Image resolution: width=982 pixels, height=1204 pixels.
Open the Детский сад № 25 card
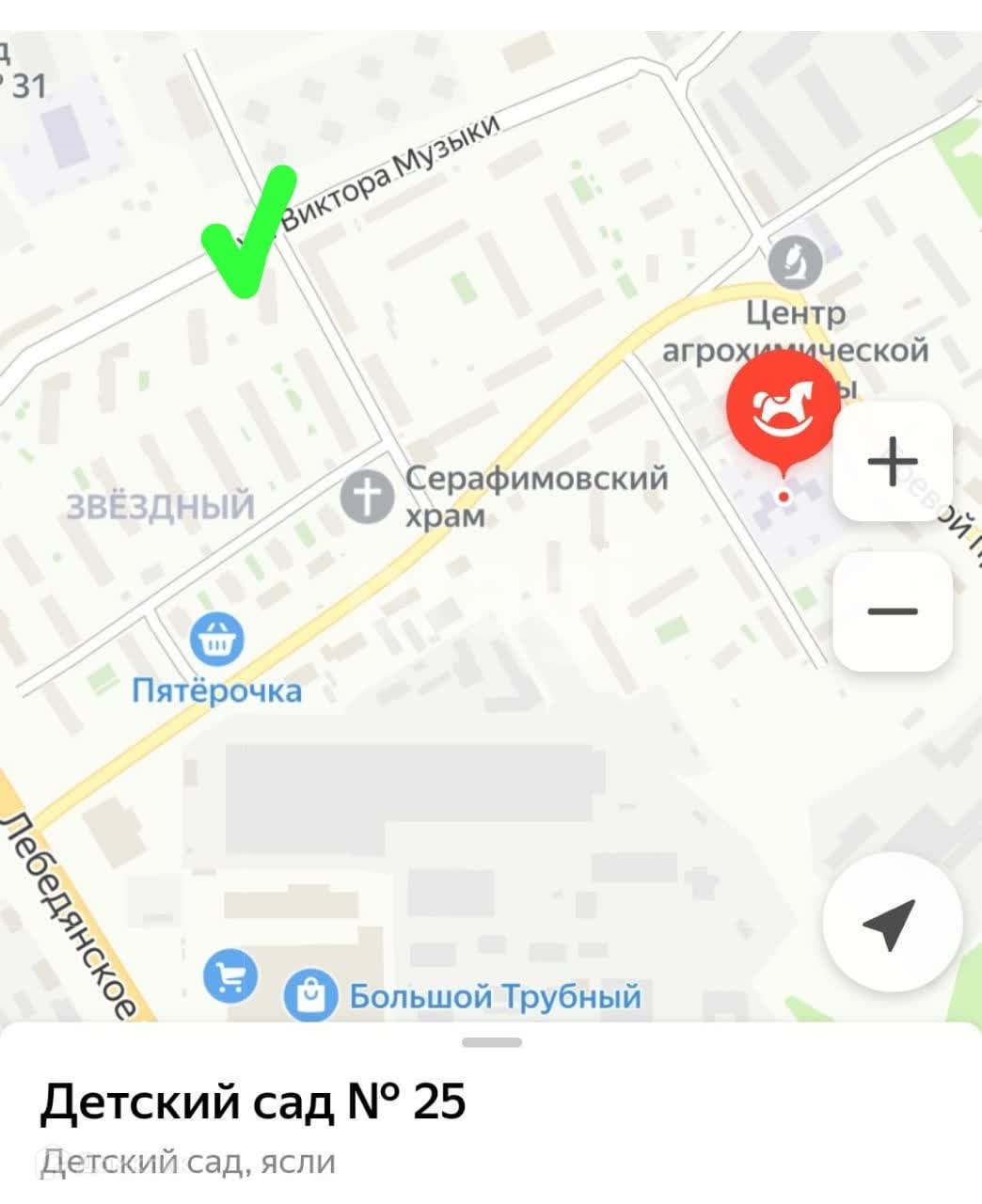[x=253, y=1101]
